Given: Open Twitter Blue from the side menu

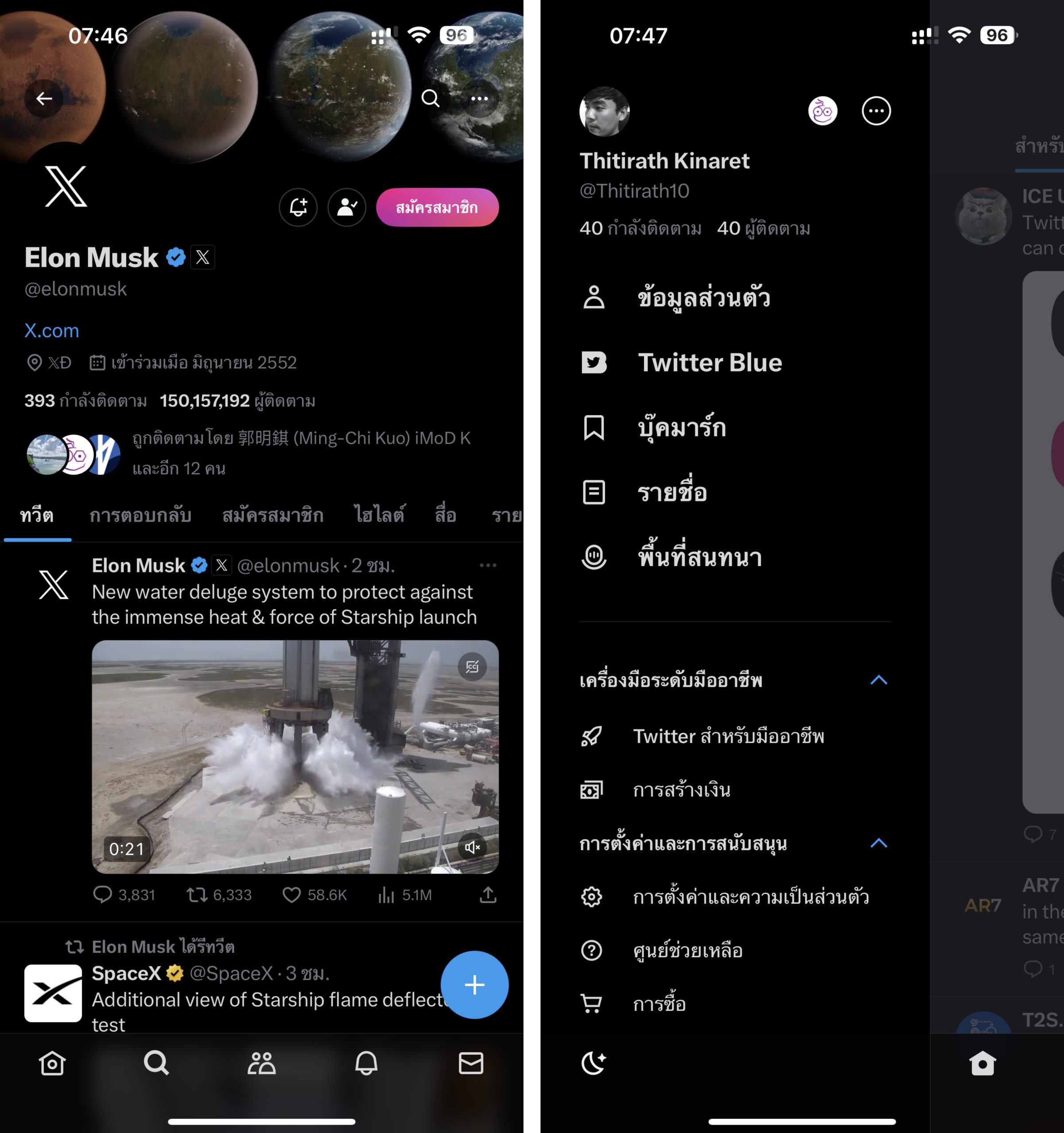Looking at the screenshot, I should click(x=709, y=362).
